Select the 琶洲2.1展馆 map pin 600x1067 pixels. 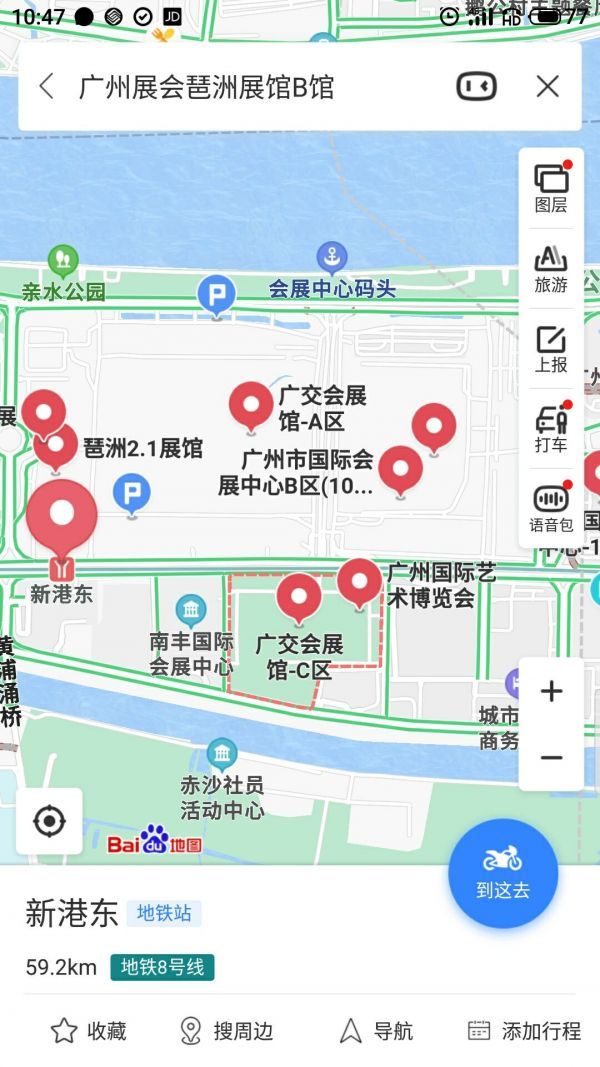55,445
